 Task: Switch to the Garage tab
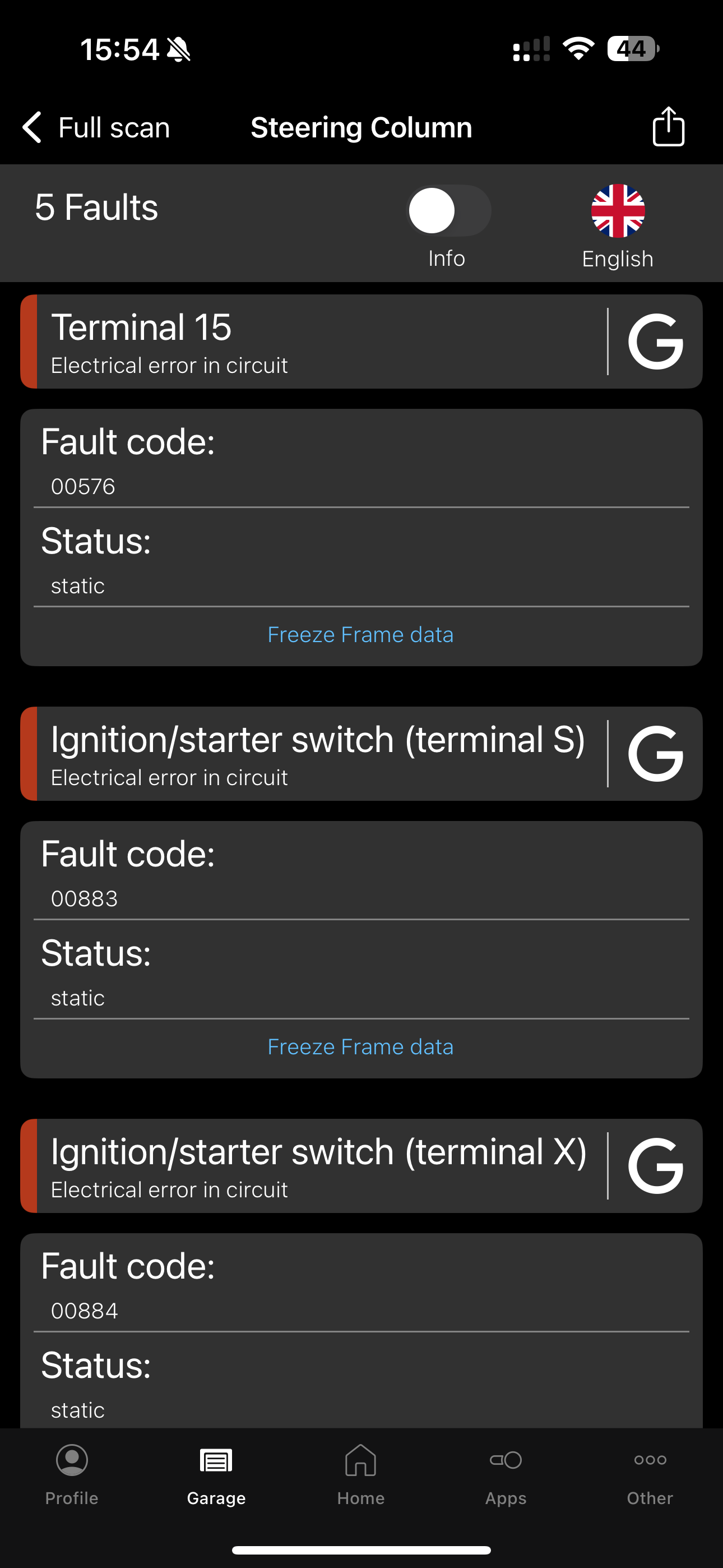[x=217, y=1475]
